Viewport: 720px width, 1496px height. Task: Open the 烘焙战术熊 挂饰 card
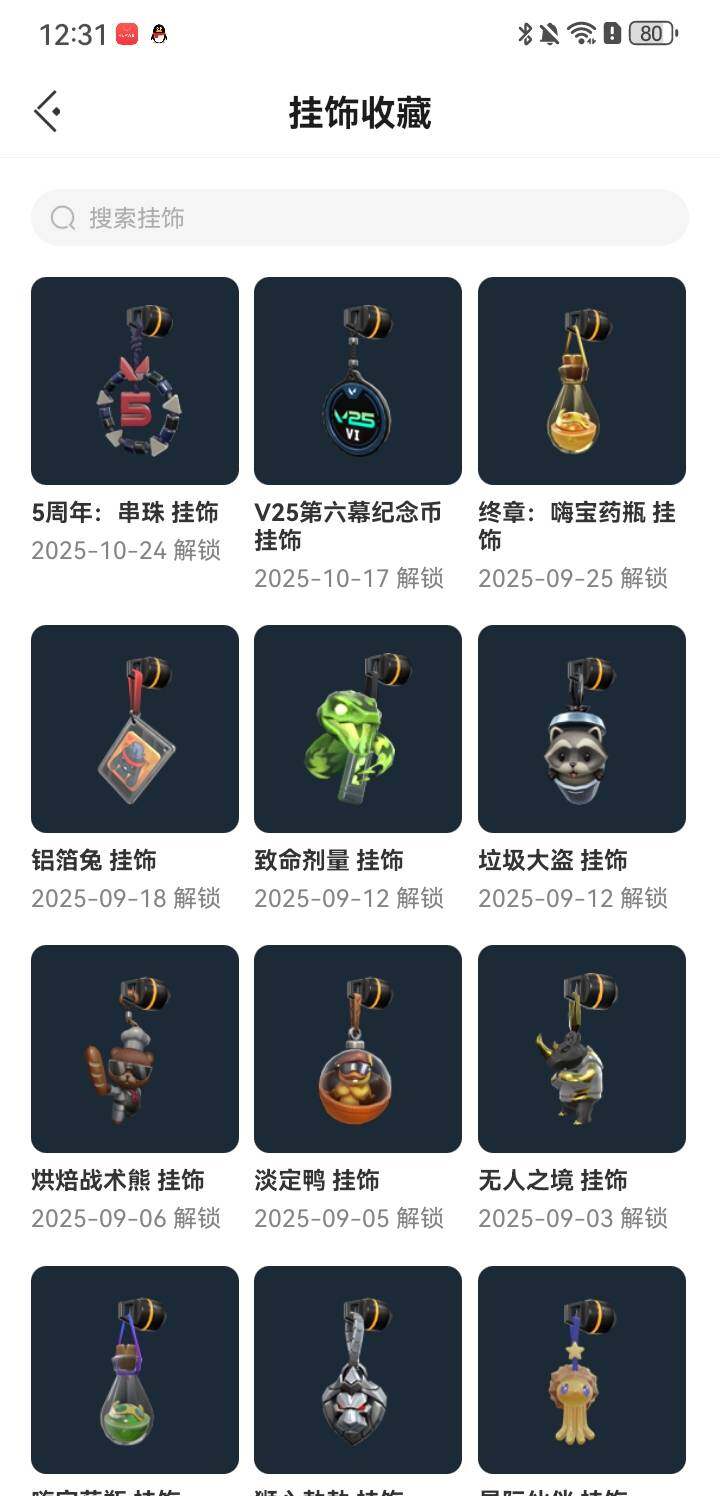(x=135, y=1049)
